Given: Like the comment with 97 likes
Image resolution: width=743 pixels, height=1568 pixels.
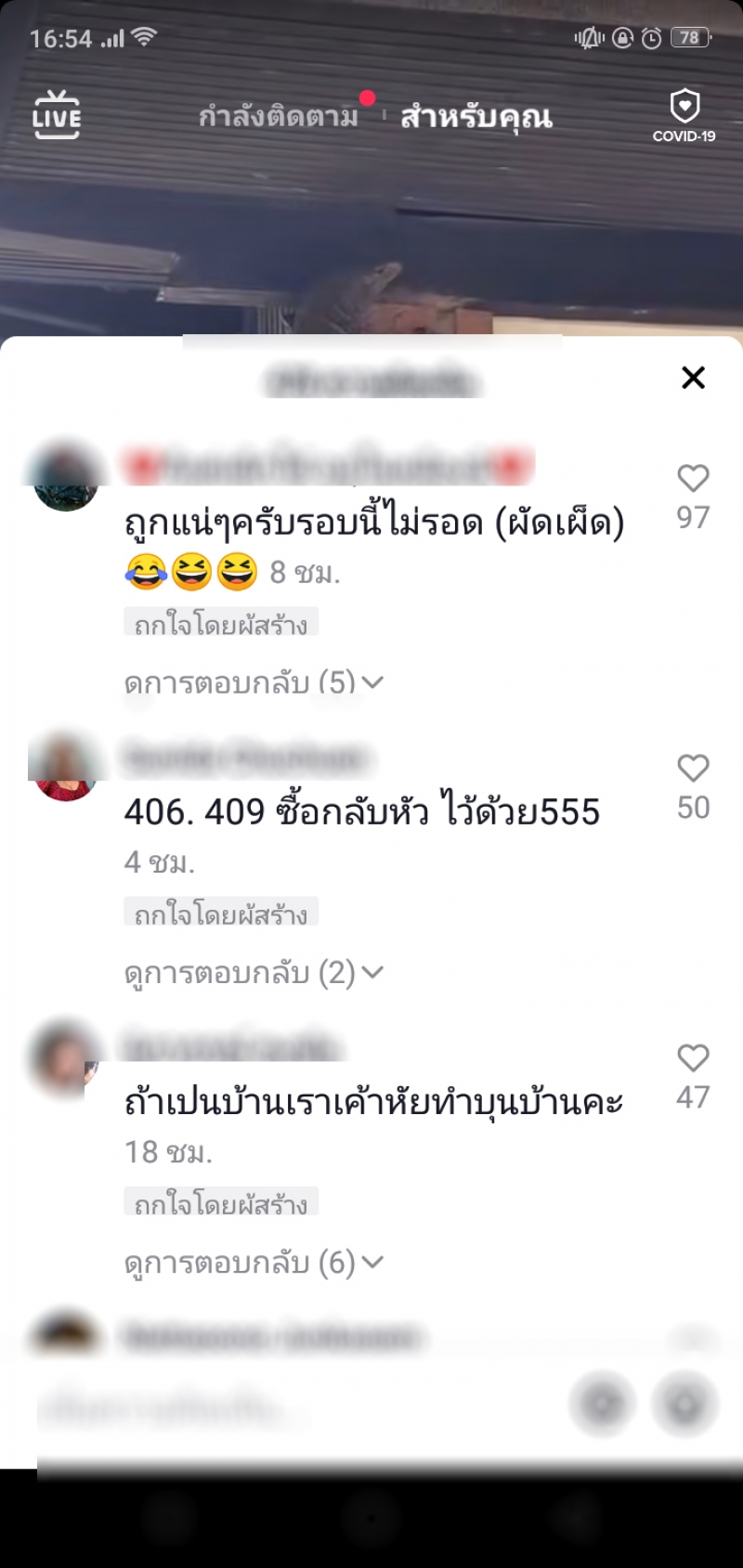Looking at the screenshot, I should [693, 479].
